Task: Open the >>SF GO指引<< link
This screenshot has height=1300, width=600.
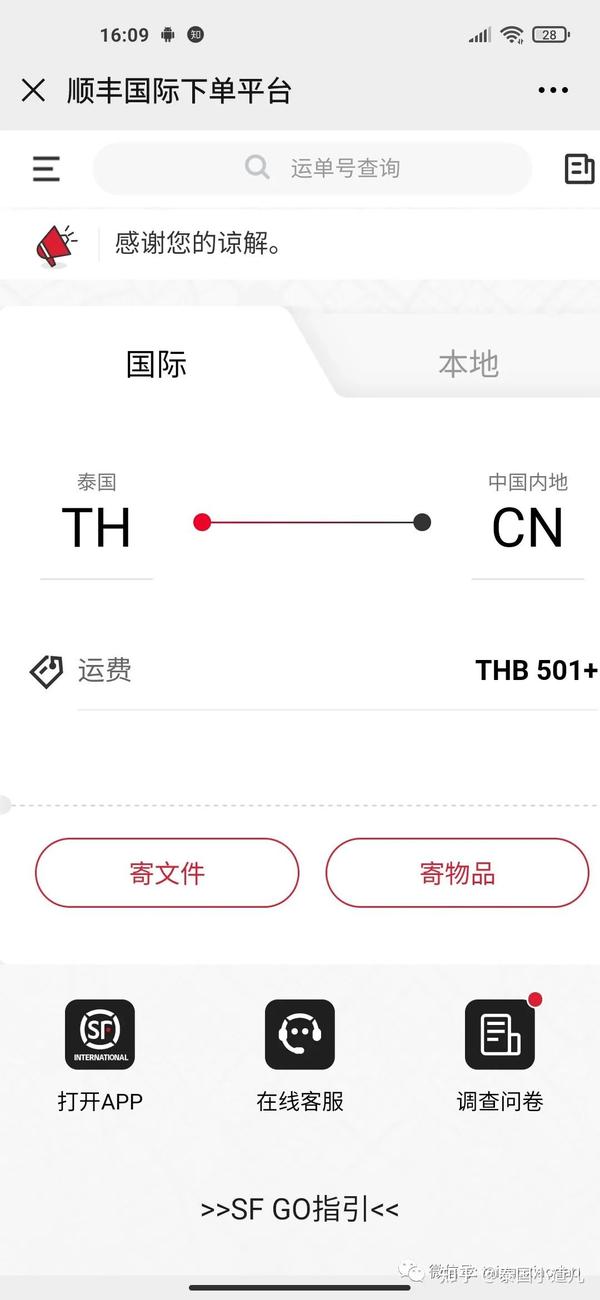Action: (300, 1209)
